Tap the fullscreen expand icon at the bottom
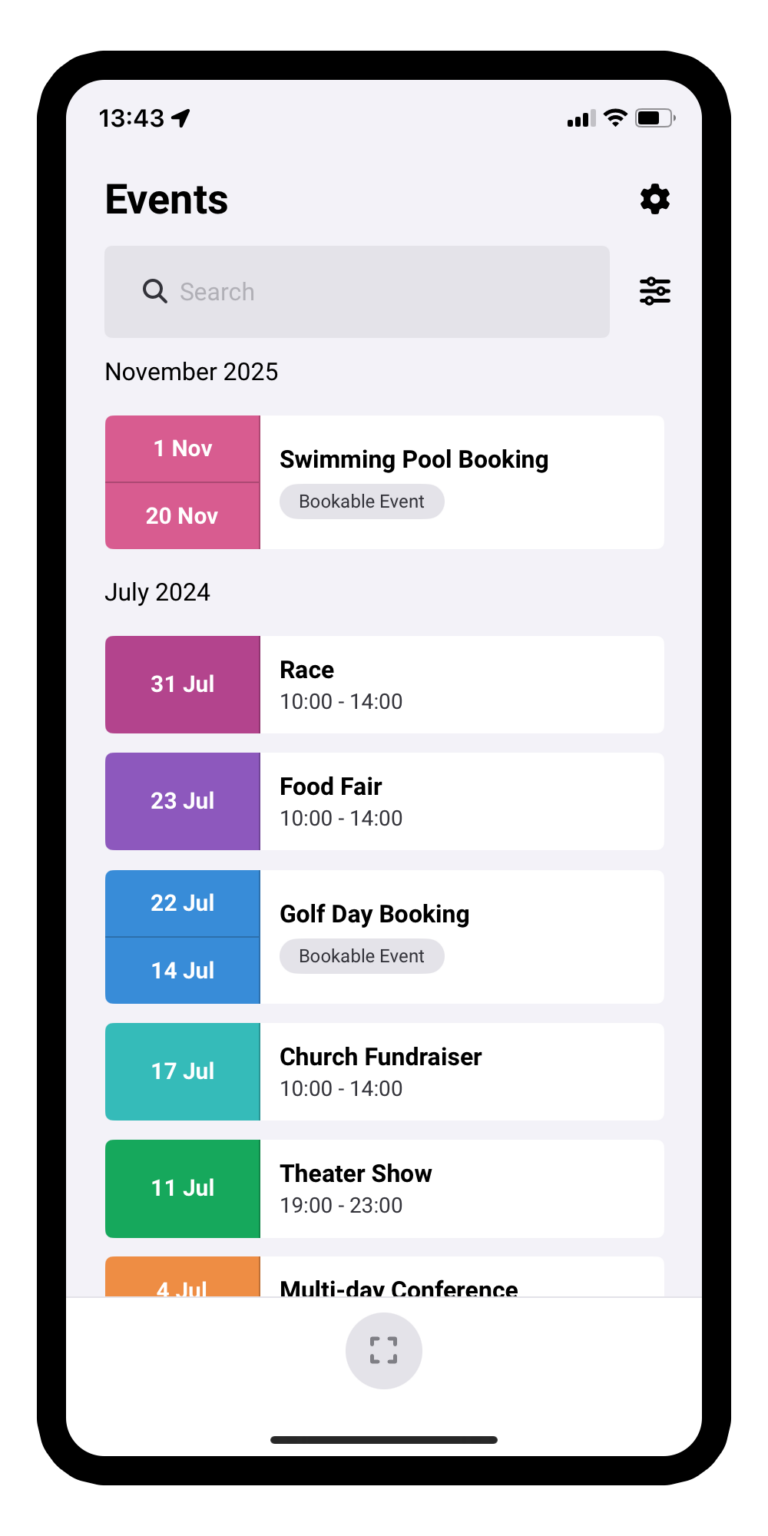Screen dimensions: 768x1536 coord(384,1350)
